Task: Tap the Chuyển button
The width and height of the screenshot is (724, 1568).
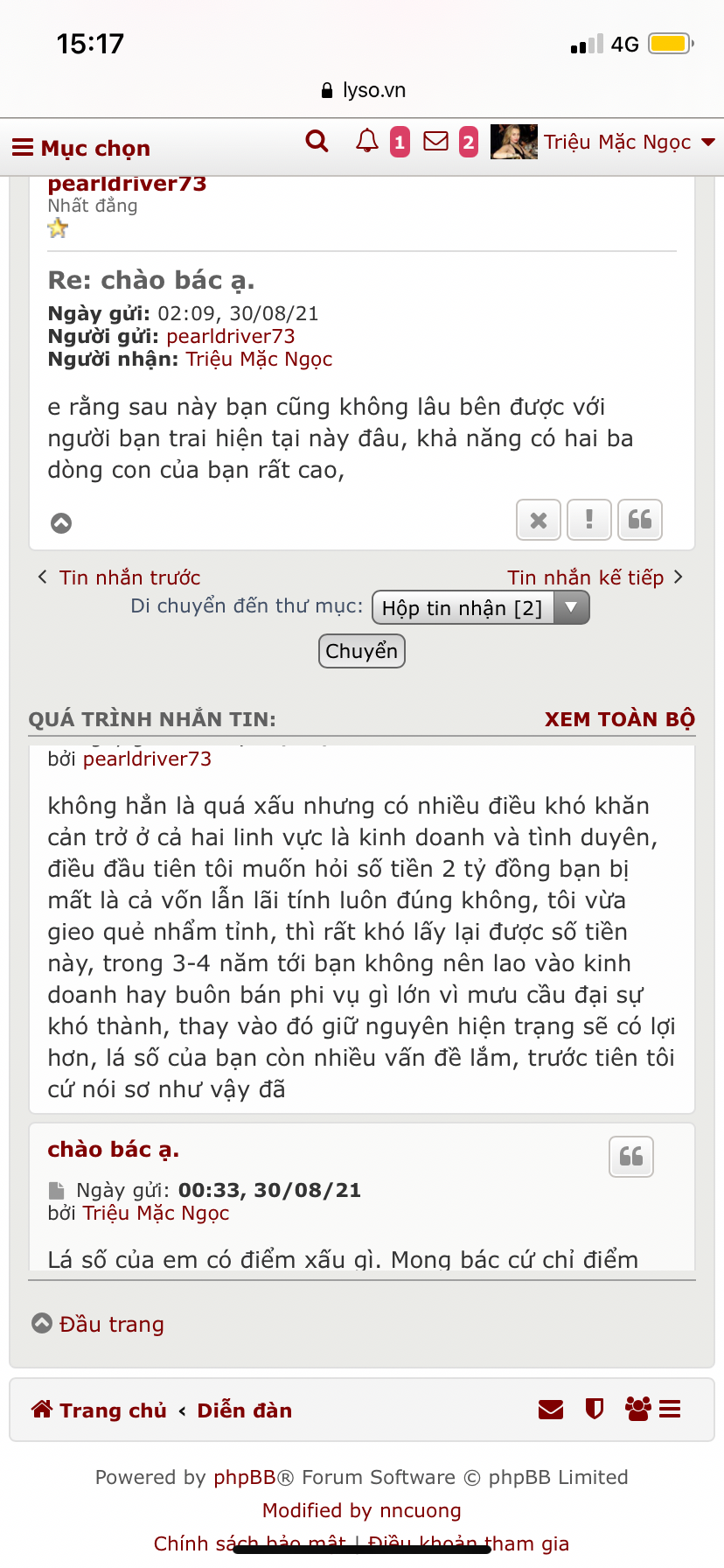Action: [361, 651]
